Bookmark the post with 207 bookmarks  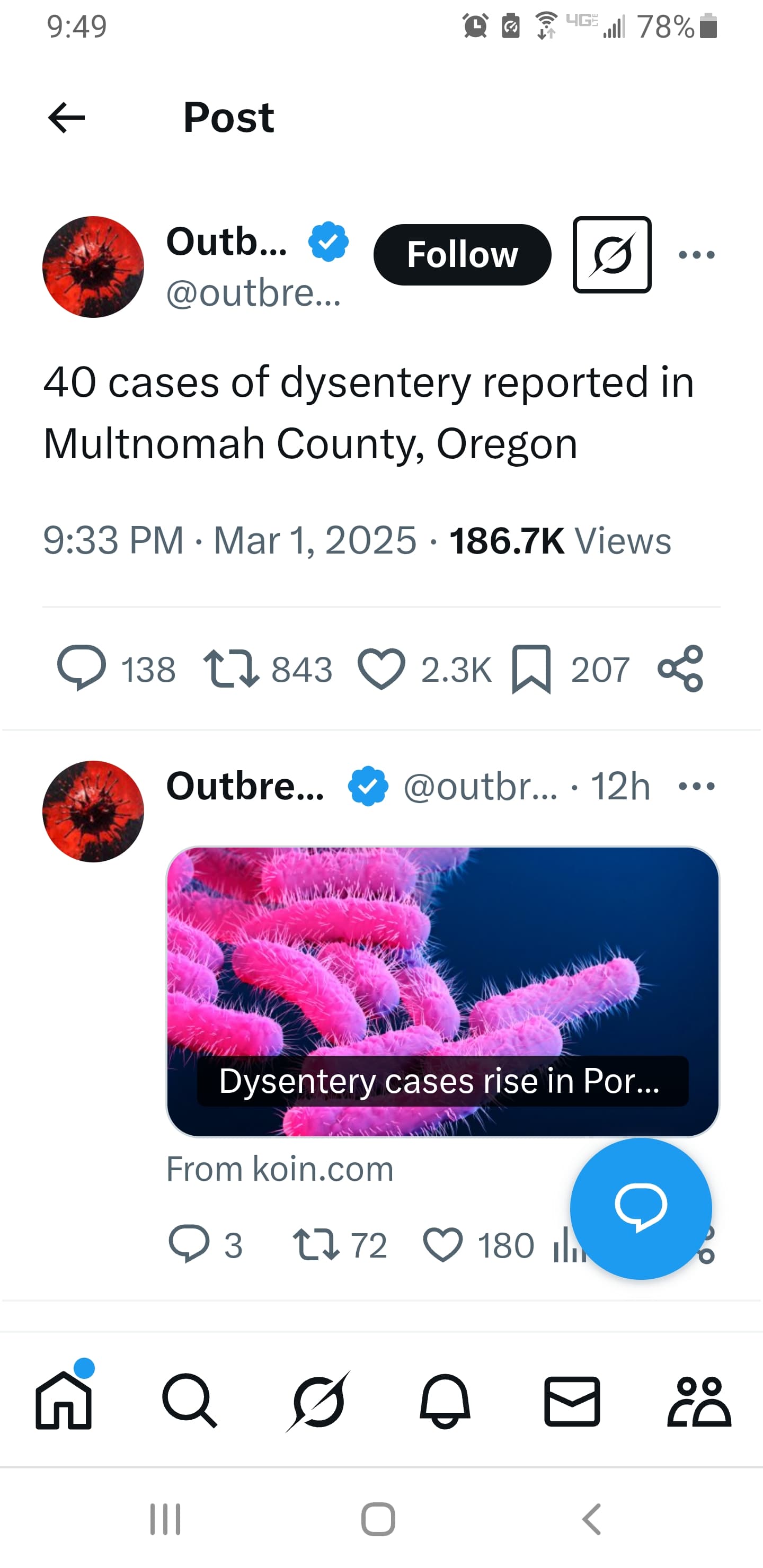click(531, 669)
